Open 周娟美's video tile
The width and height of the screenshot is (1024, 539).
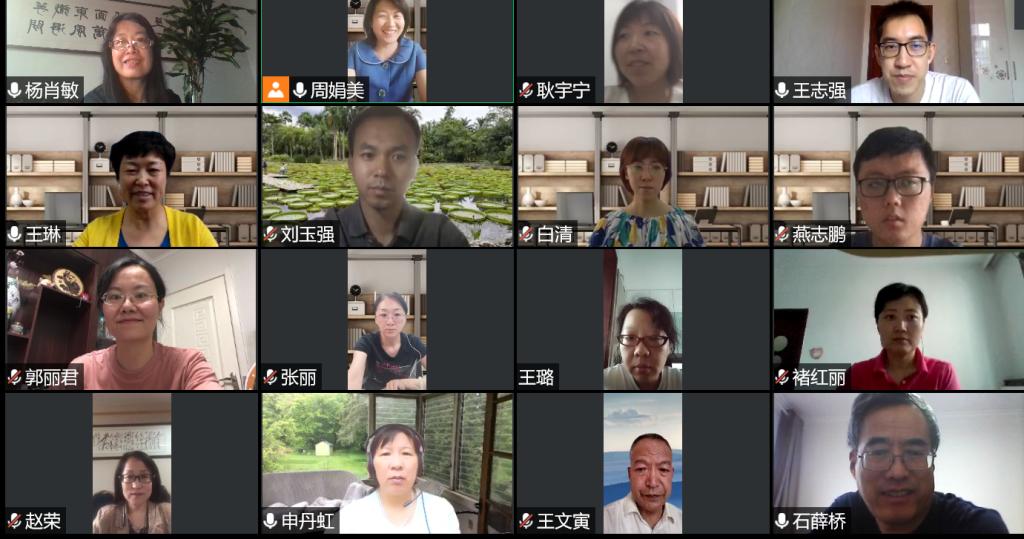pyautogui.click(x=387, y=50)
